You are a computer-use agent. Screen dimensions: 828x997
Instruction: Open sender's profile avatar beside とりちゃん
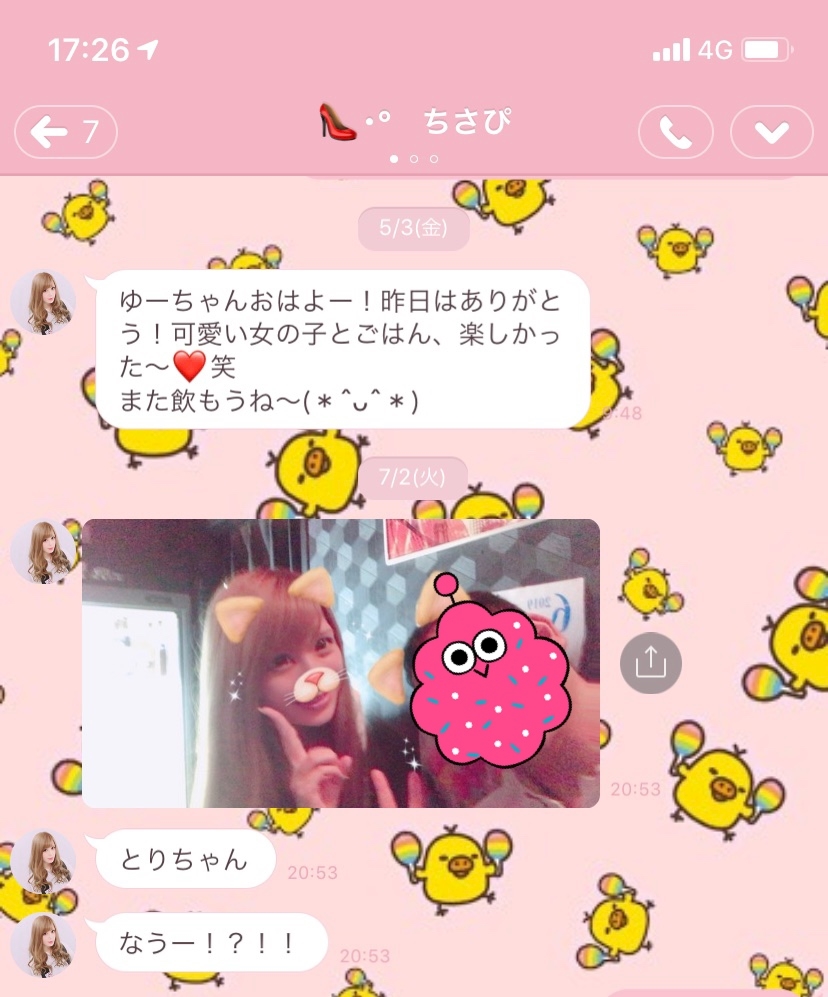click(43, 861)
